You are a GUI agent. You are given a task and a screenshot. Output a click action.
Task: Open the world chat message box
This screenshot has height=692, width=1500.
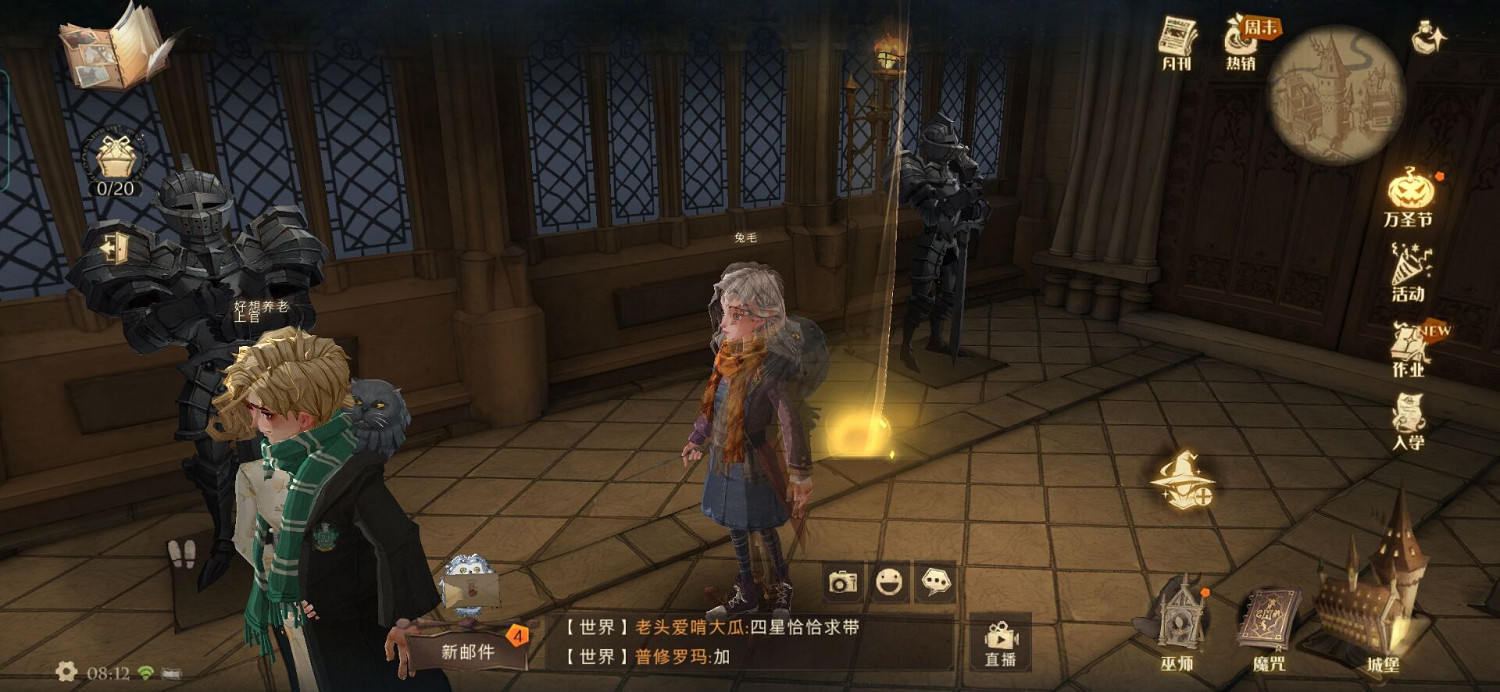point(750,642)
